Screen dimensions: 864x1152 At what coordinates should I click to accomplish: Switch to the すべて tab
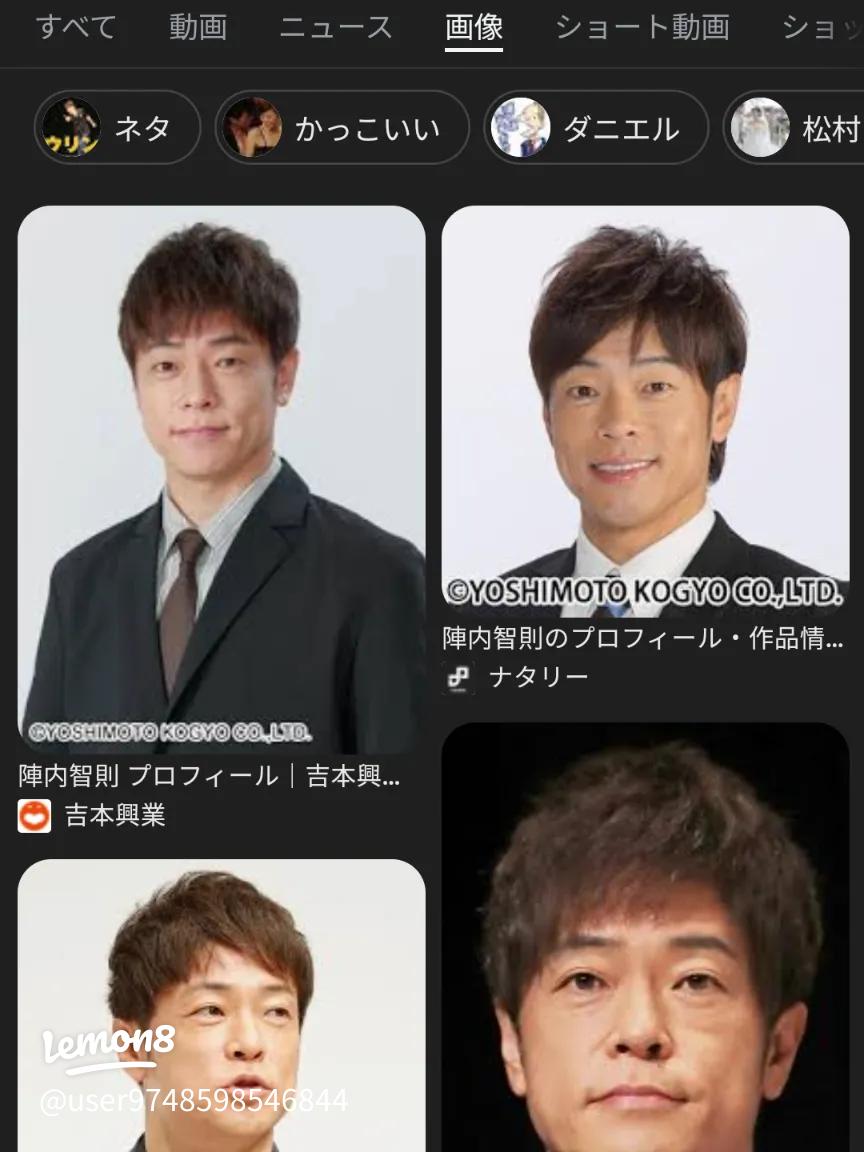[76, 27]
